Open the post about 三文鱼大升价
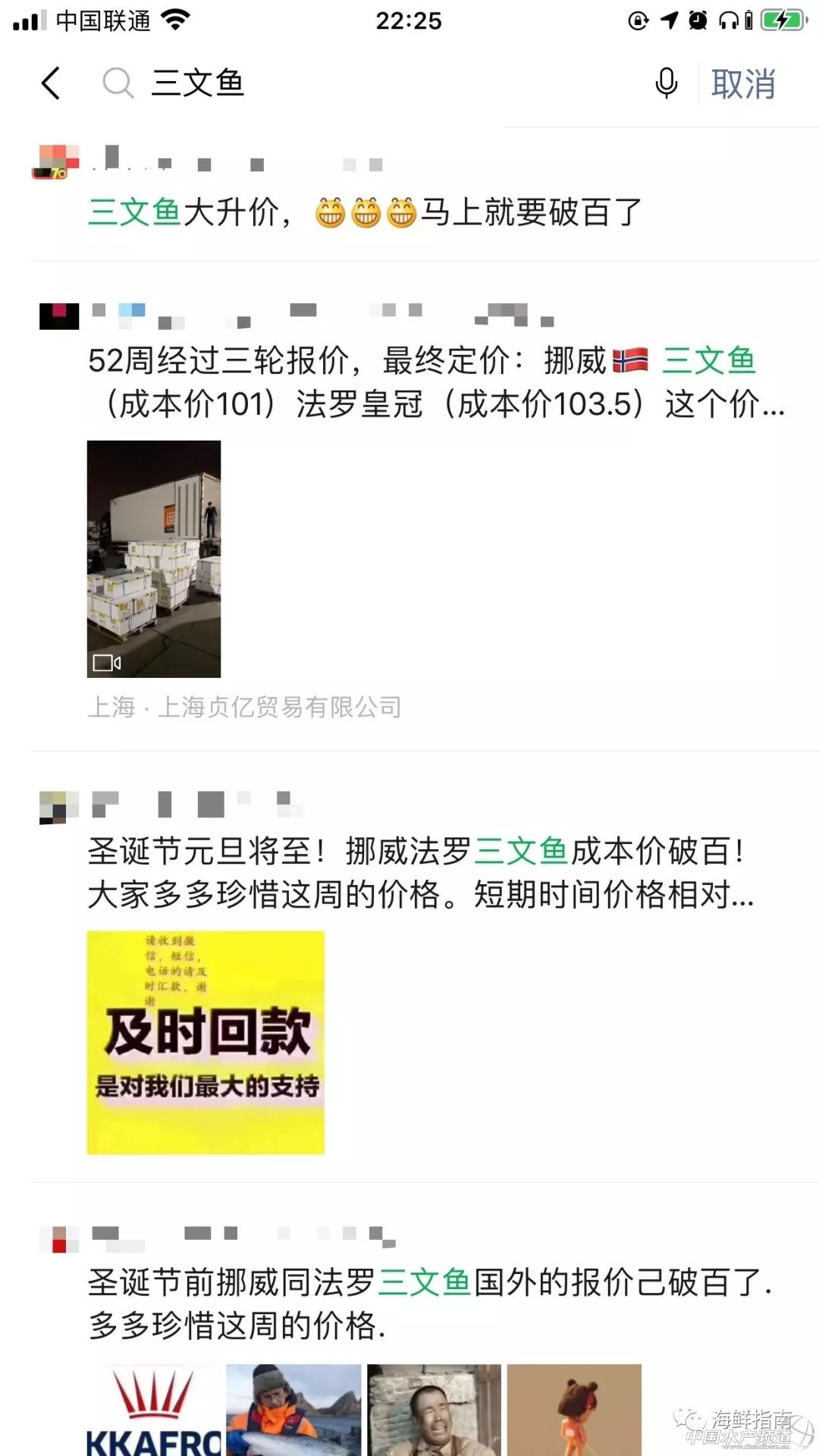 364,212
